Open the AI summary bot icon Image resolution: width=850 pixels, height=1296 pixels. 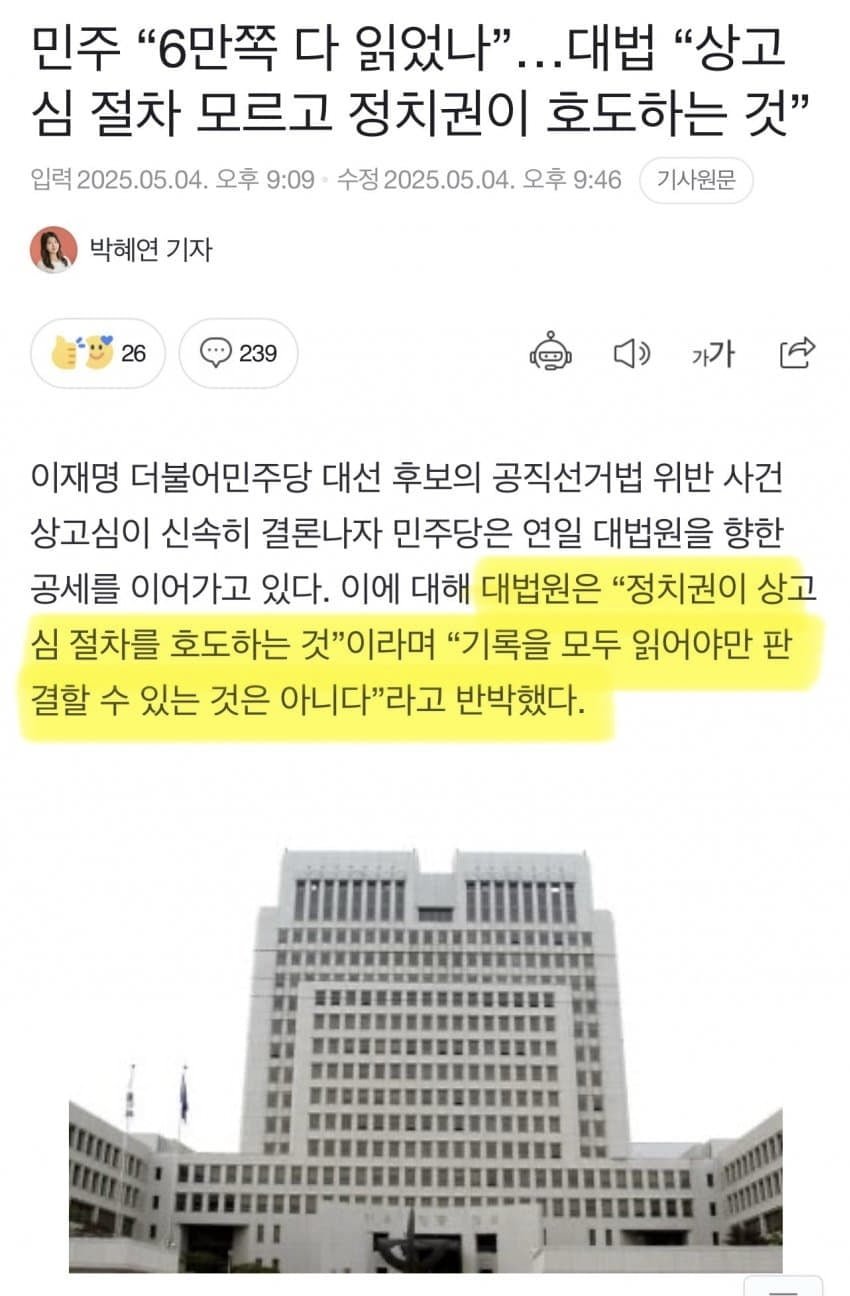pyautogui.click(x=551, y=353)
